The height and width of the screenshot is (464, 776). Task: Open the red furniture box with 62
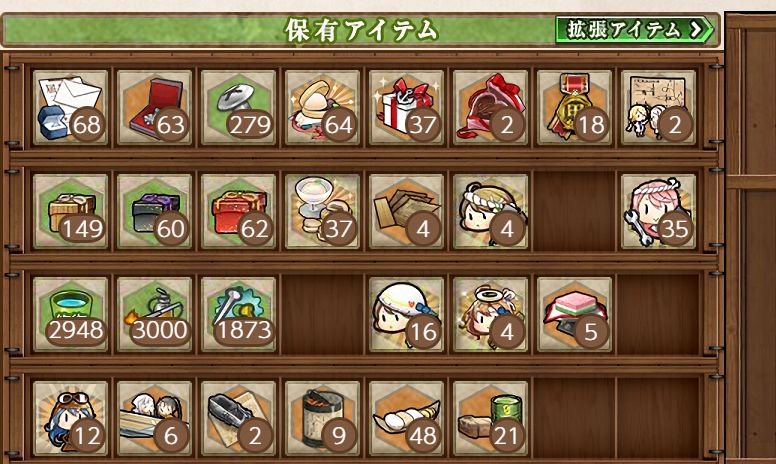[x=238, y=210]
